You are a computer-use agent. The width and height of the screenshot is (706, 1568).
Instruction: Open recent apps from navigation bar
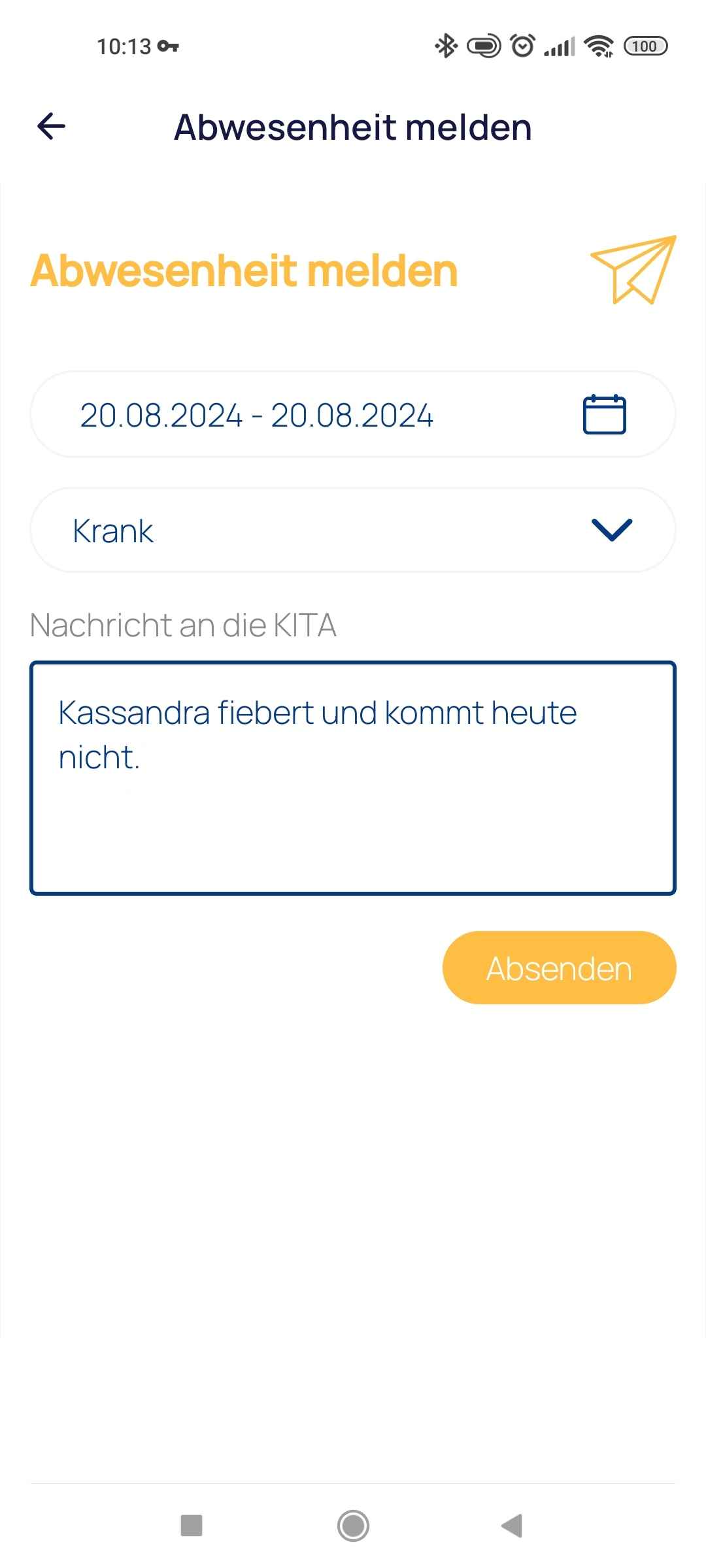(x=192, y=1526)
